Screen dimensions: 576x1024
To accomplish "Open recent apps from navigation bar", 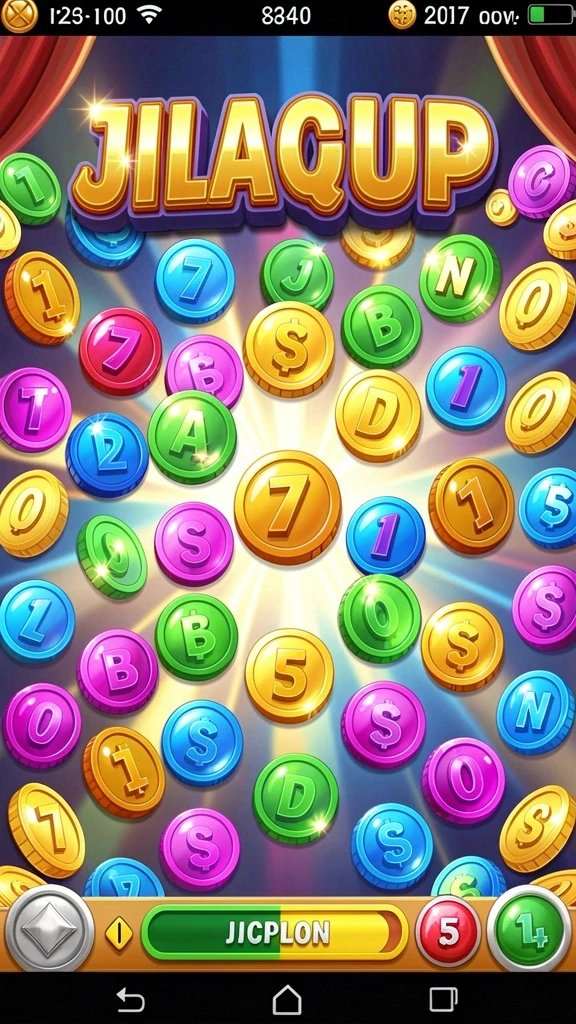I will pyautogui.click(x=443, y=999).
